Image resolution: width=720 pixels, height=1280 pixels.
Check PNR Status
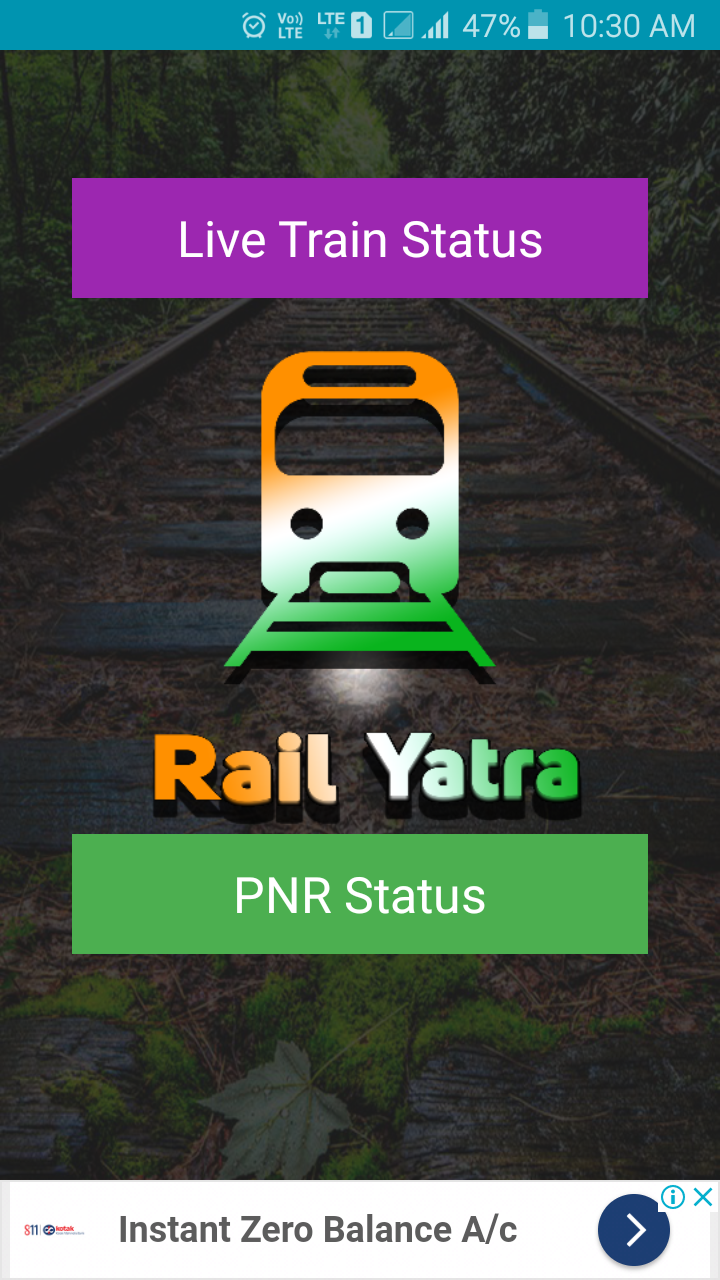pos(360,894)
